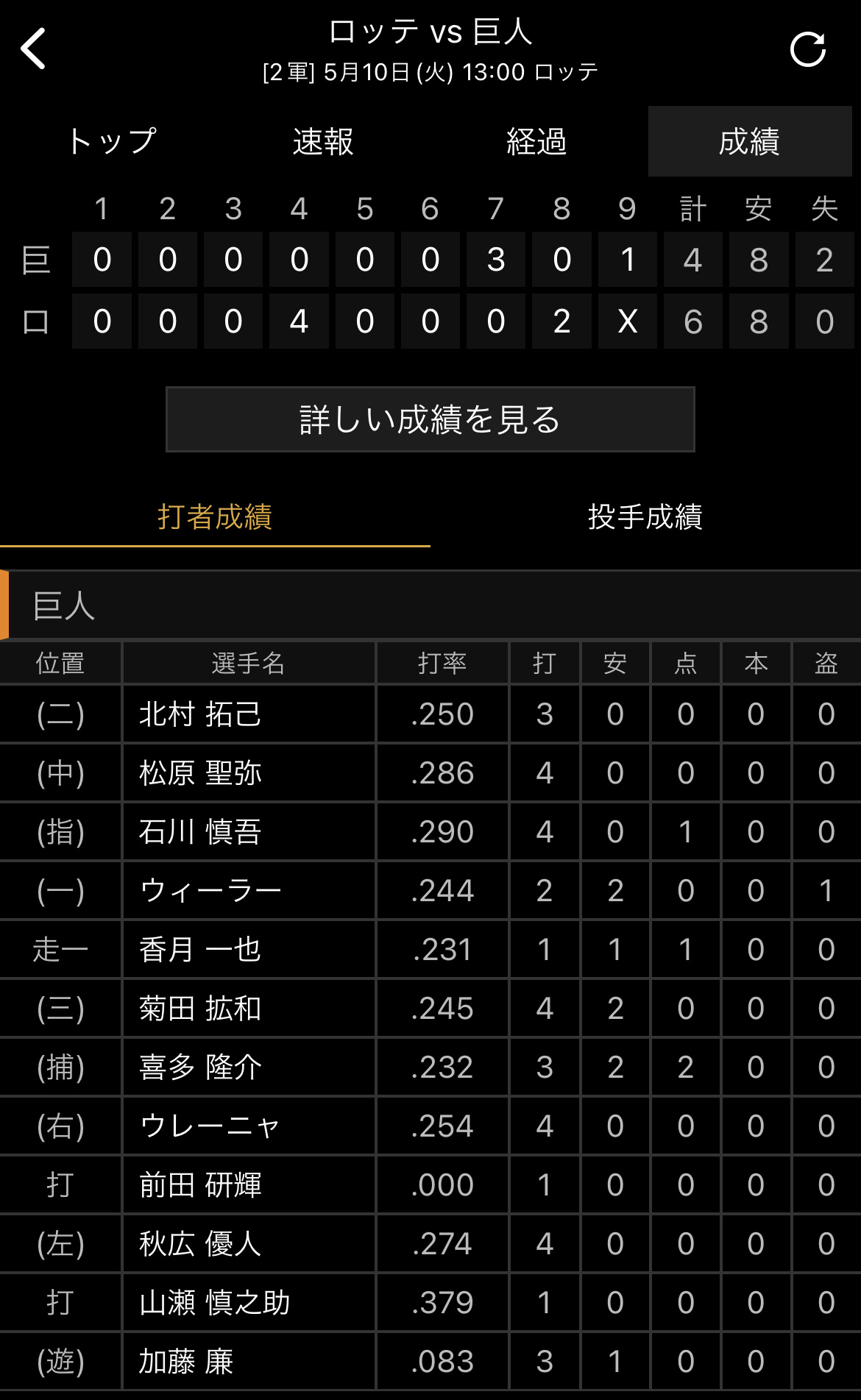Select the 打者成績 batter stats tab
Image resolution: width=861 pixels, height=1400 pixels.
click(215, 517)
